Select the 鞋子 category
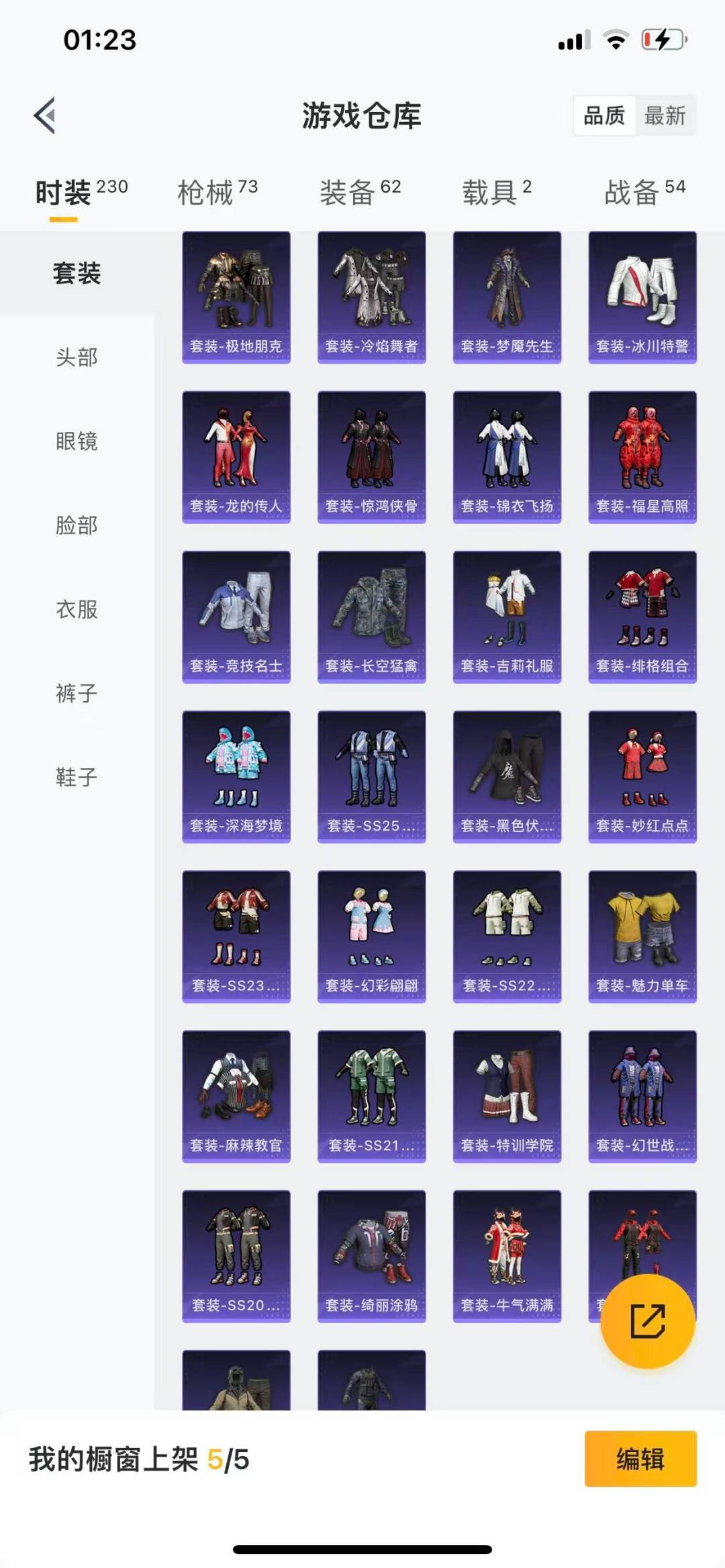 click(76, 777)
